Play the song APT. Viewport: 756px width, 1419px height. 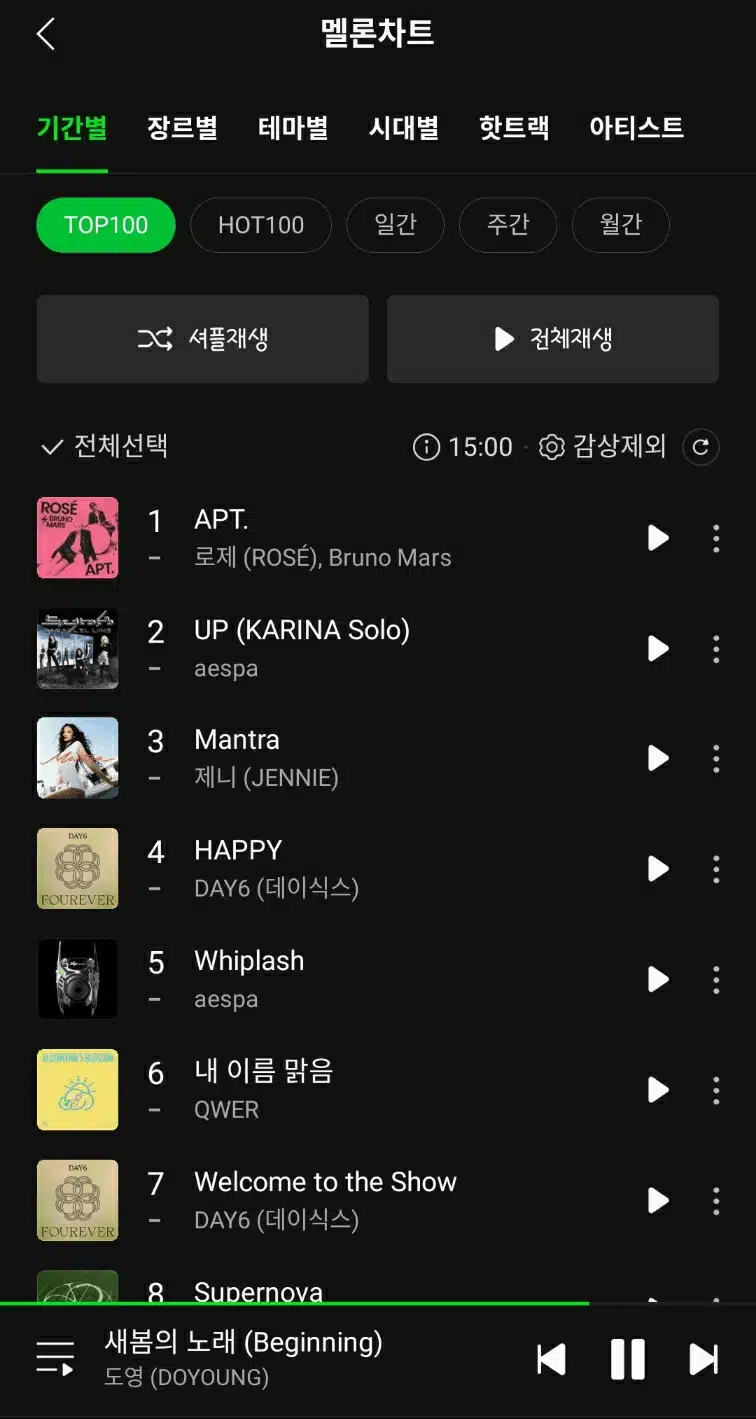[x=658, y=538]
